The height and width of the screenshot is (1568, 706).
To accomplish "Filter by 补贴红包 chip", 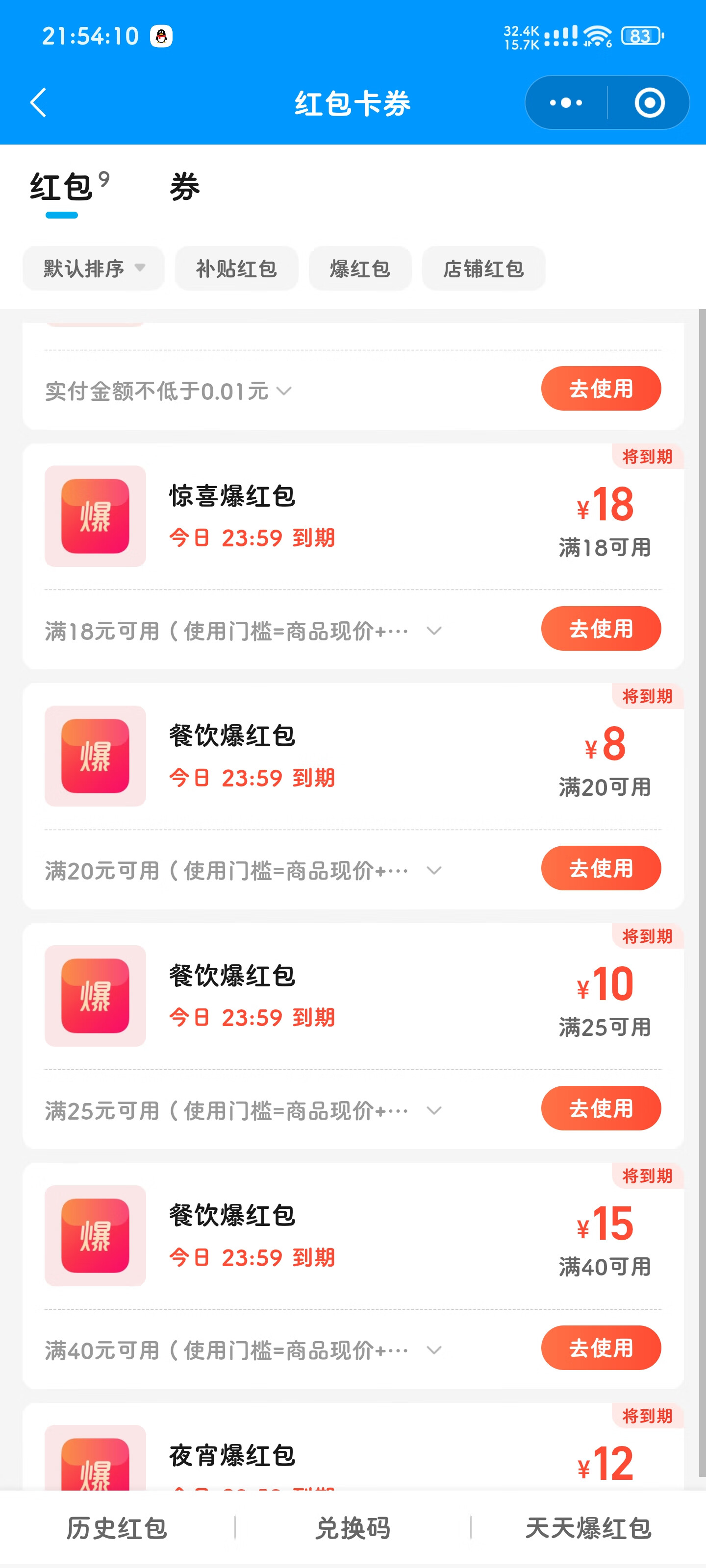I will 236,269.
